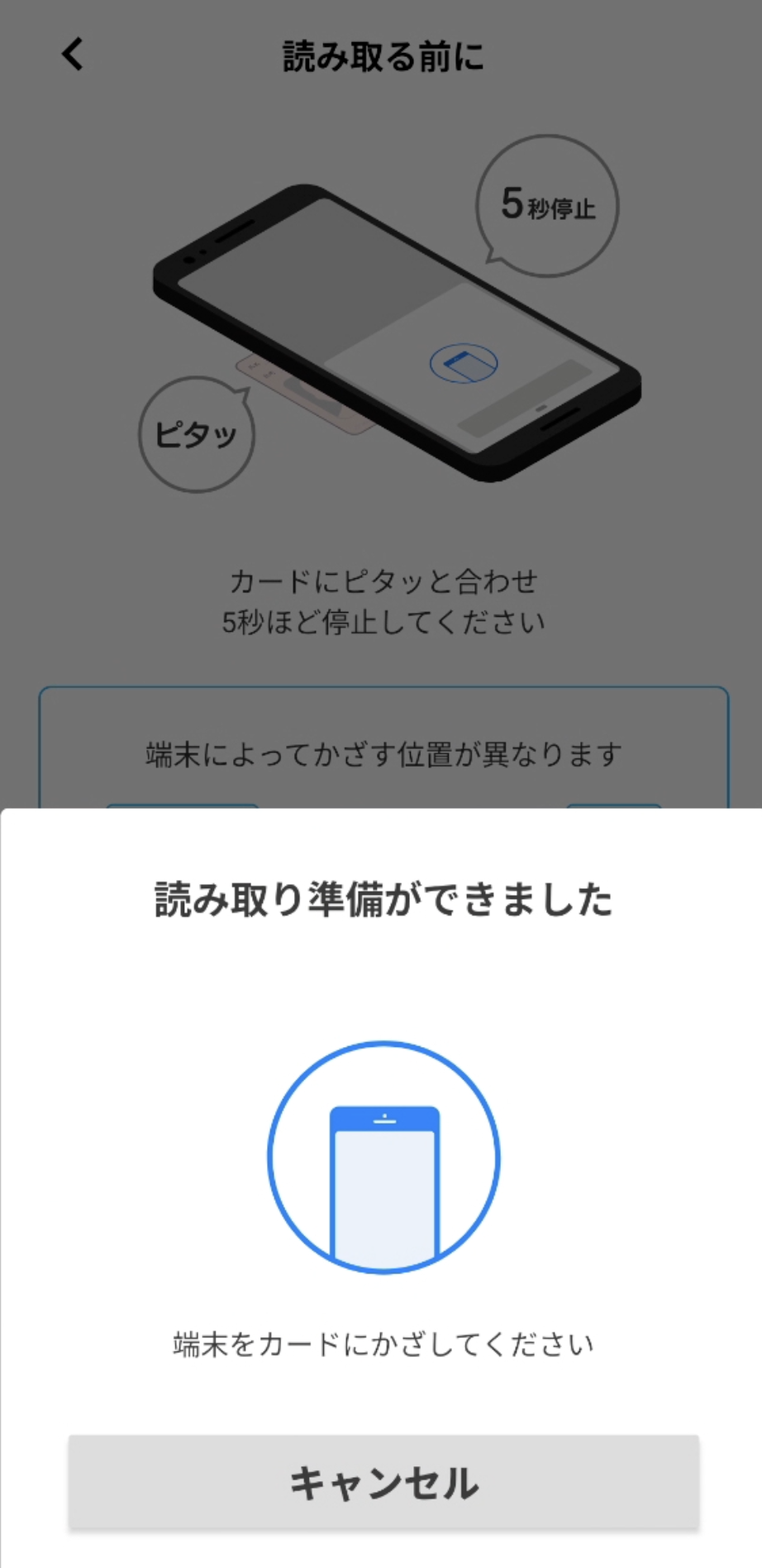762x1568 pixels.
Task: Tap the キャンセル button
Action: tap(383, 1482)
